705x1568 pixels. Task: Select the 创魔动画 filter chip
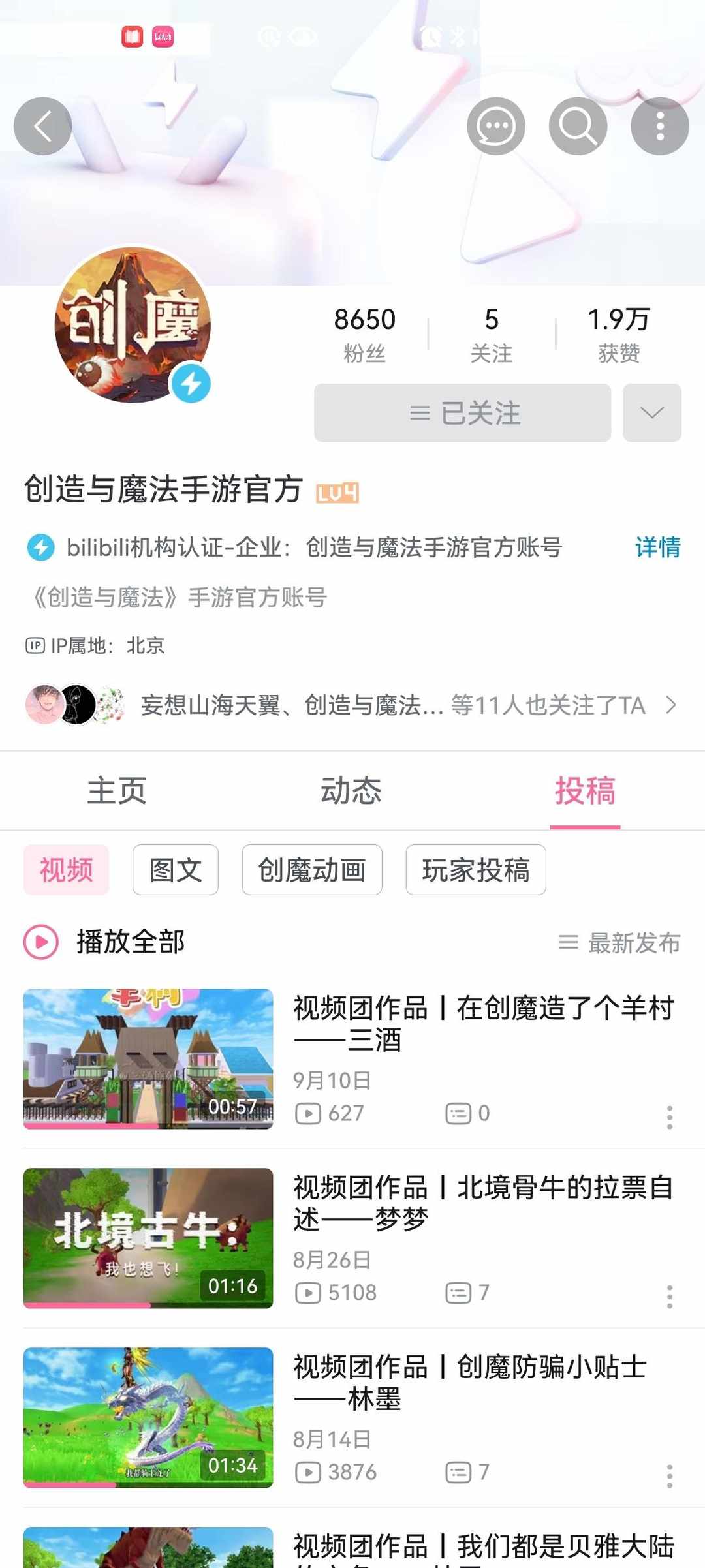[311, 870]
